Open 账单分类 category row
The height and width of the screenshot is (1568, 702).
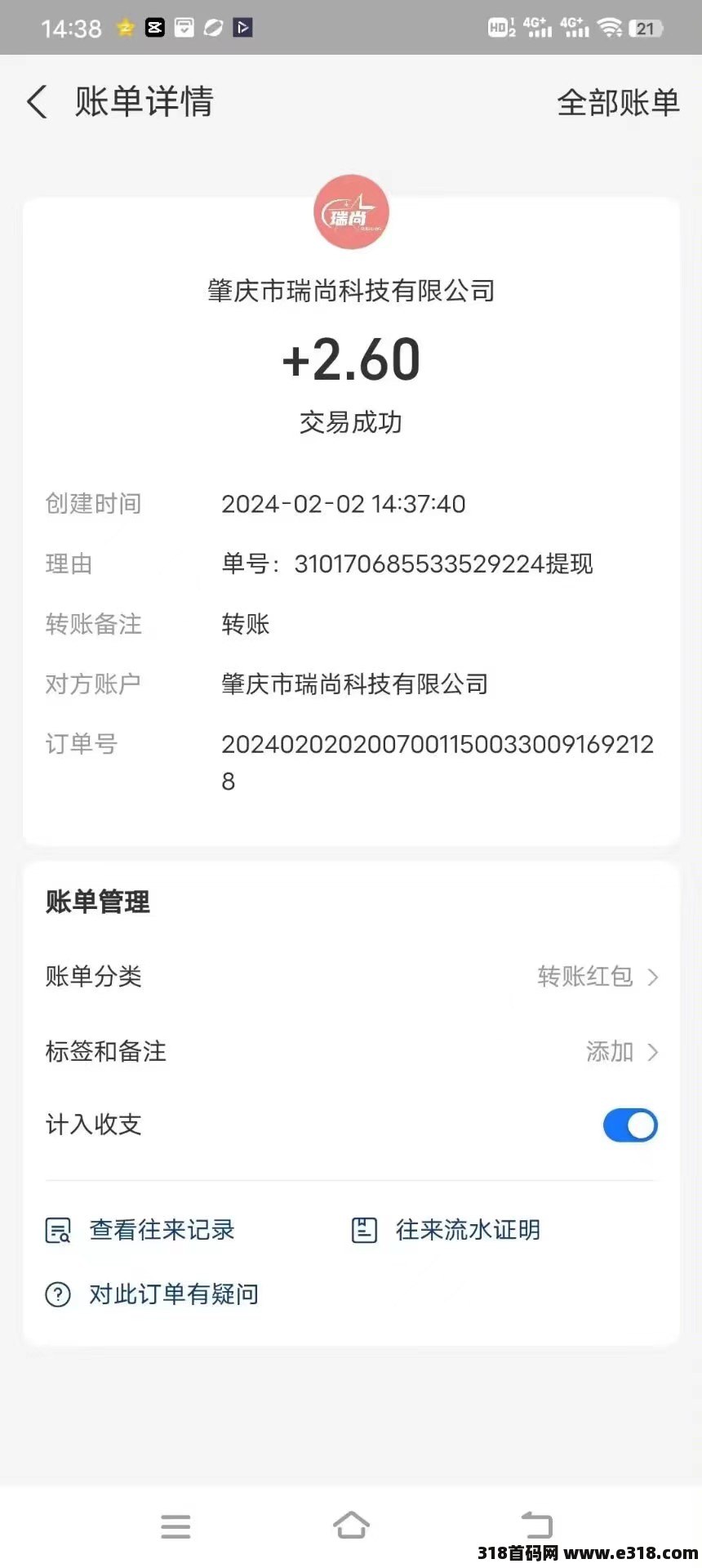pyautogui.click(x=351, y=977)
